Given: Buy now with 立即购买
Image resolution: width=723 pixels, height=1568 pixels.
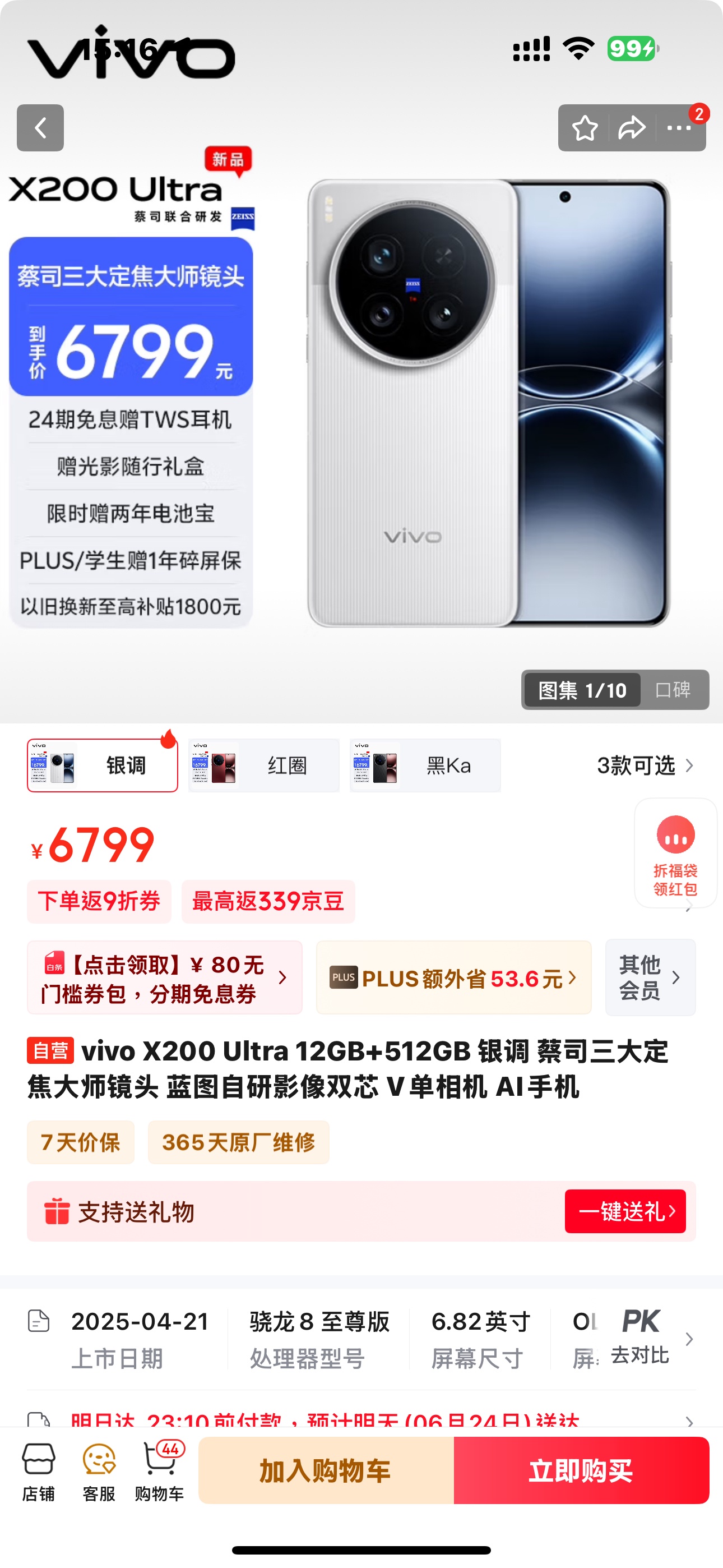Looking at the screenshot, I should 582,1470.
